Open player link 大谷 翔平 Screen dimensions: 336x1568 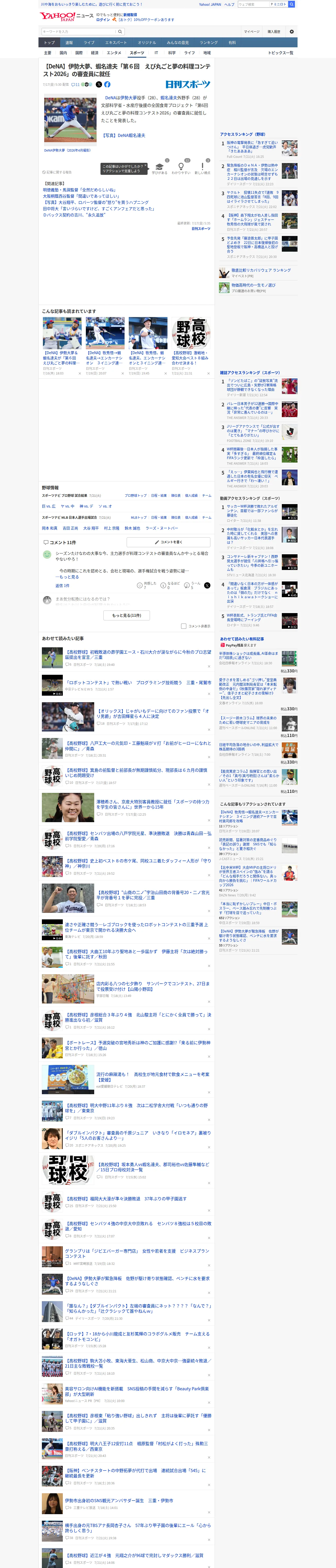click(91, 528)
